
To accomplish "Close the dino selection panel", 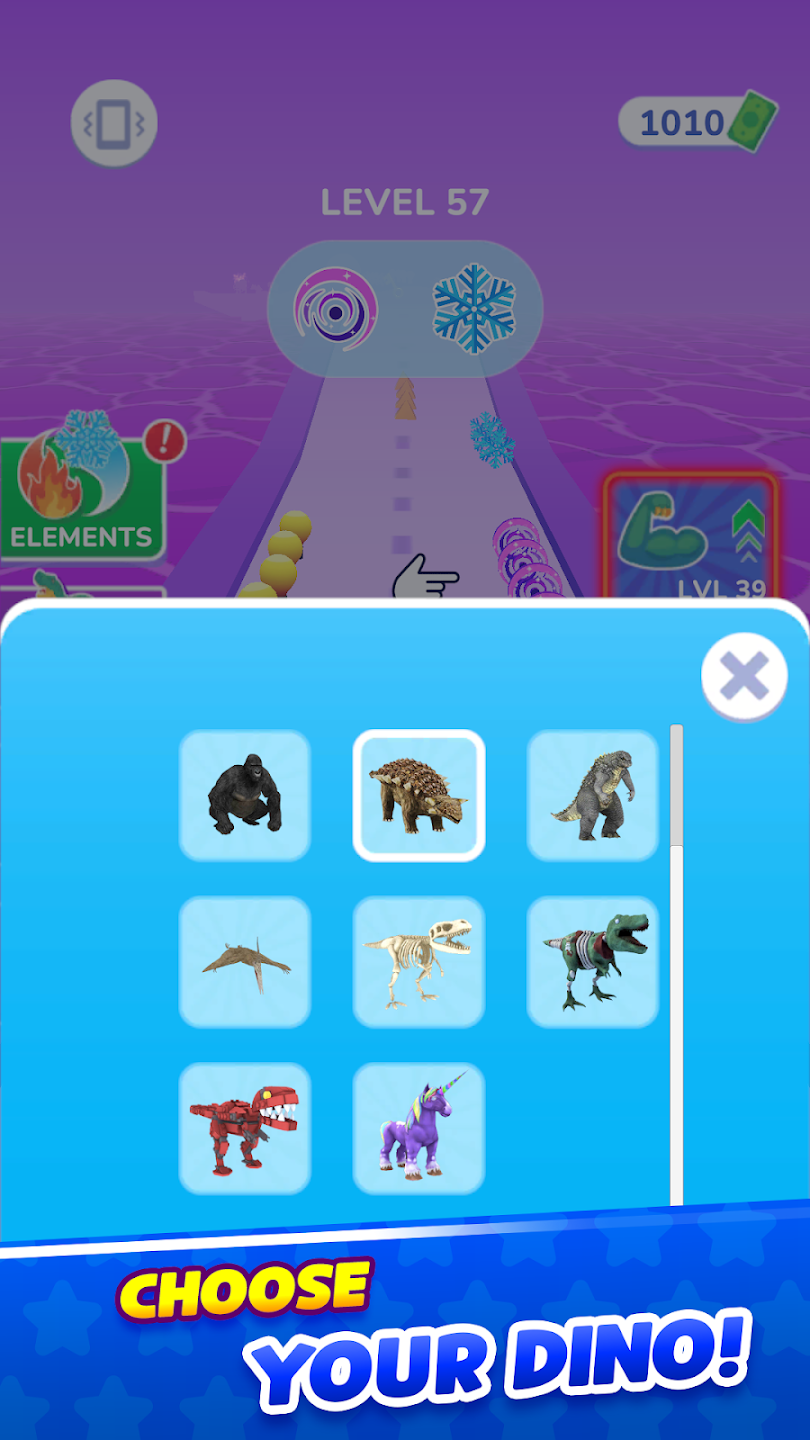I will coord(744,677).
